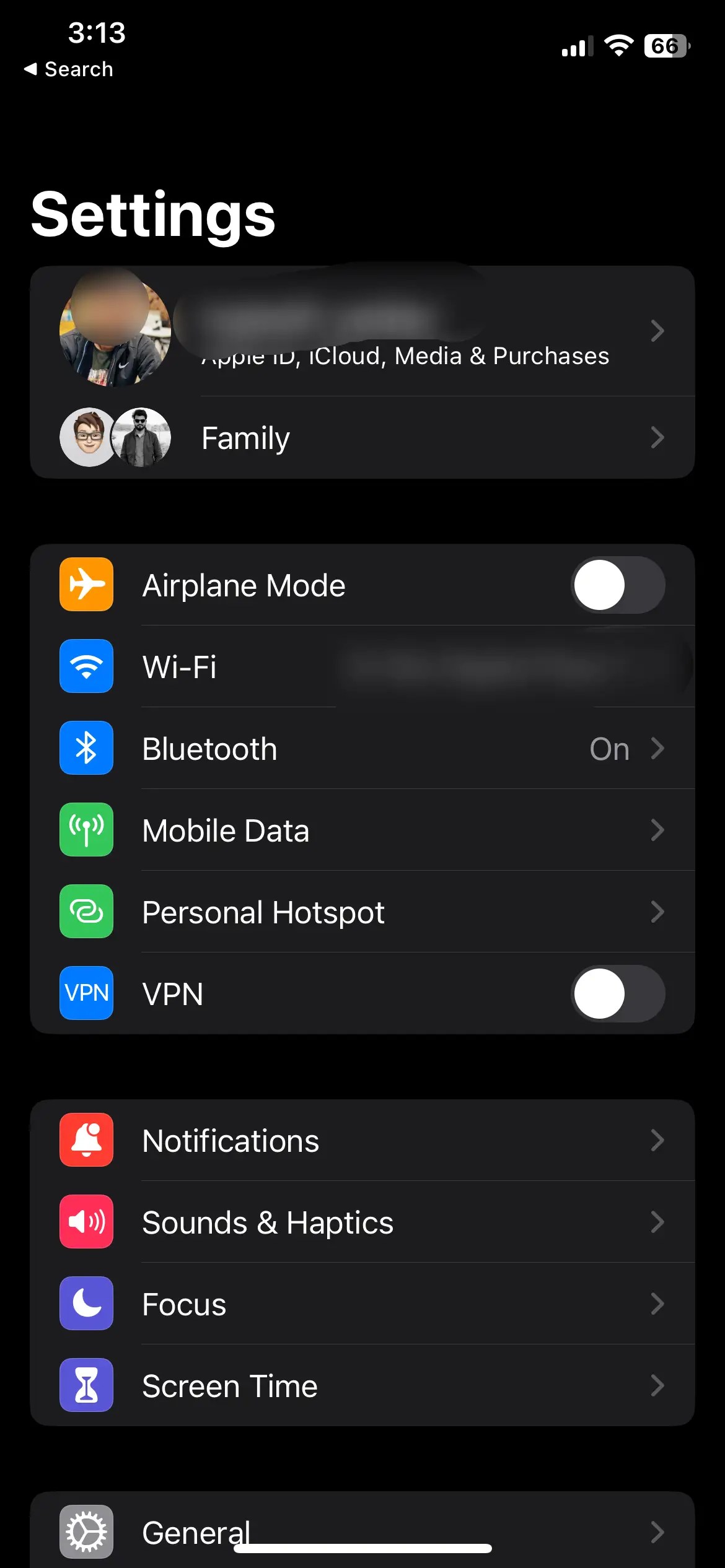
Task: Select the Bluetooth icon
Action: click(x=86, y=748)
